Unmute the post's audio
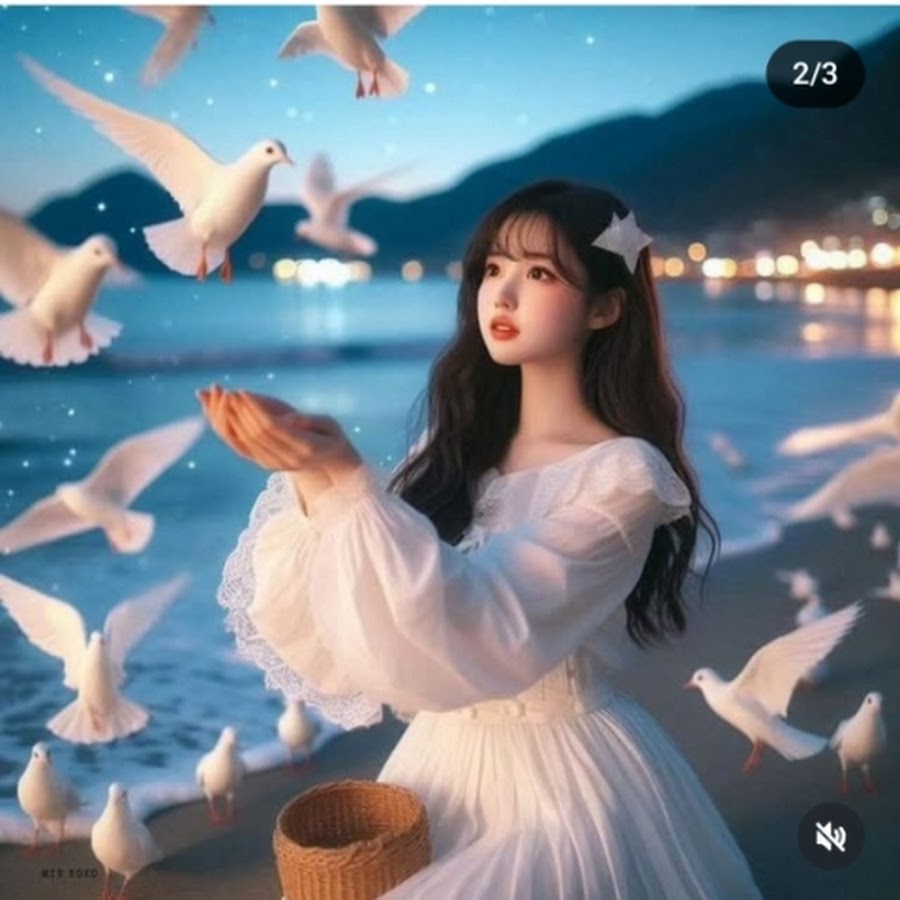This screenshot has width=900, height=900. point(830,836)
